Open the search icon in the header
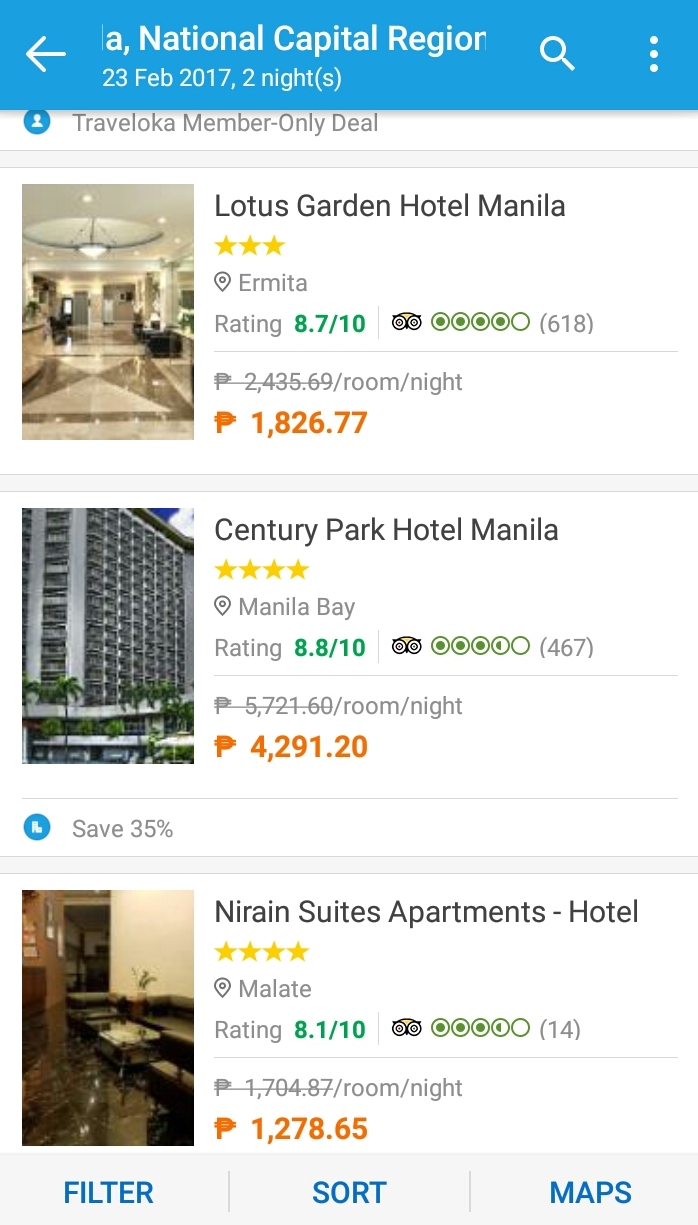The image size is (698, 1225). tap(557, 54)
